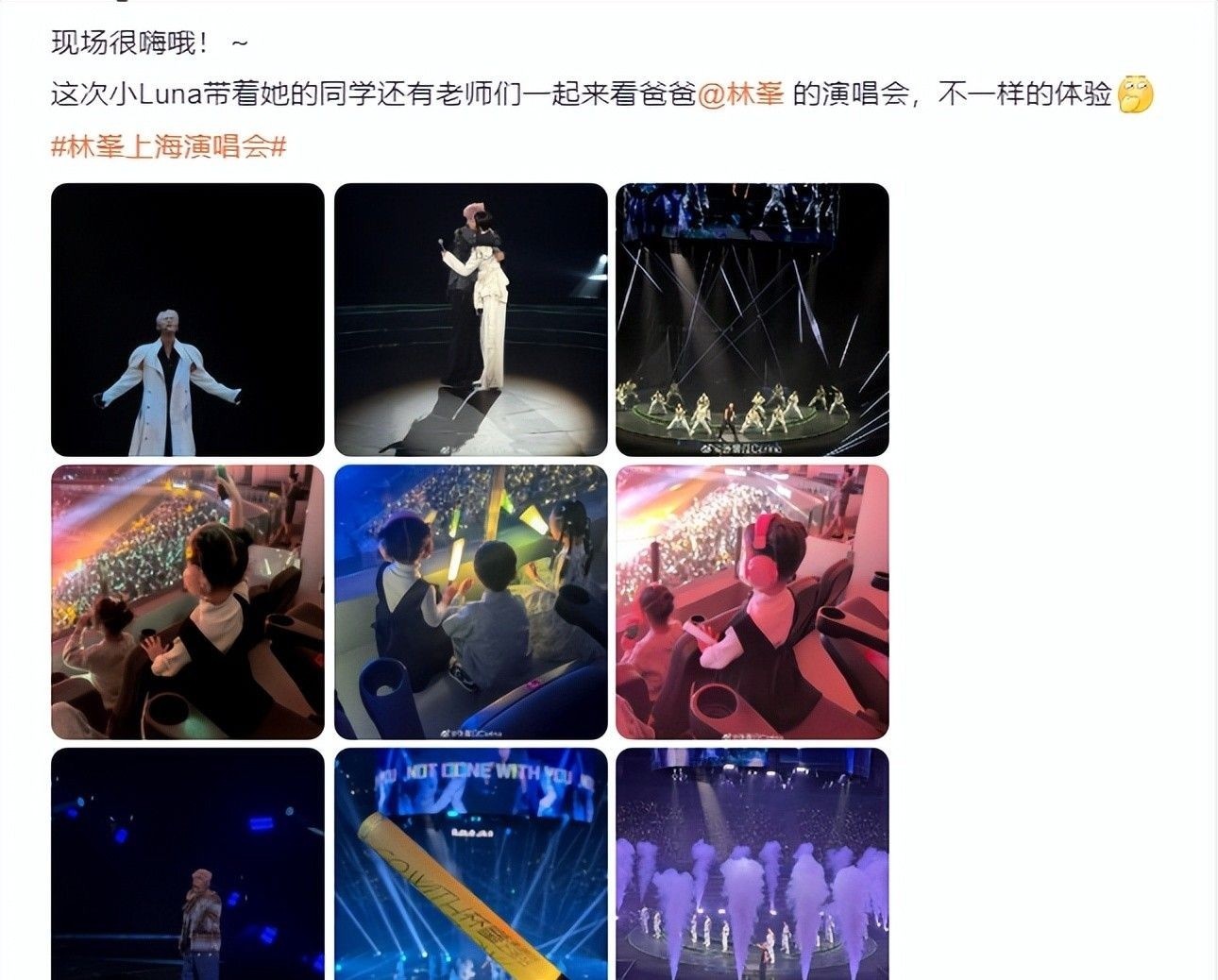Open photo of child raising a light stick
1218x980 pixels.
(187, 601)
